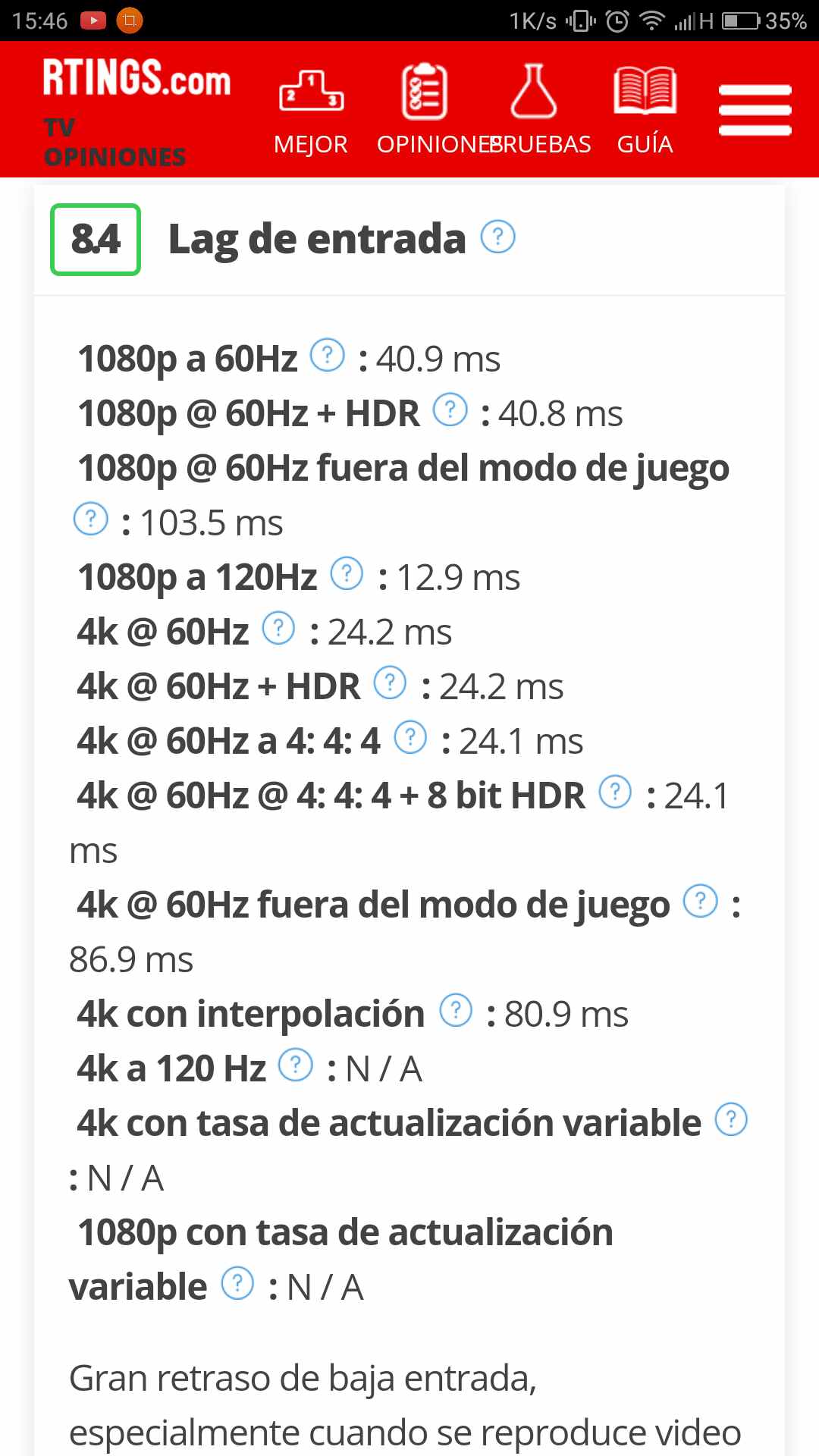Image resolution: width=819 pixels, height=1456 pixels.
Task: Open help for 4k con interpolación
Action: pos(456,1010)
